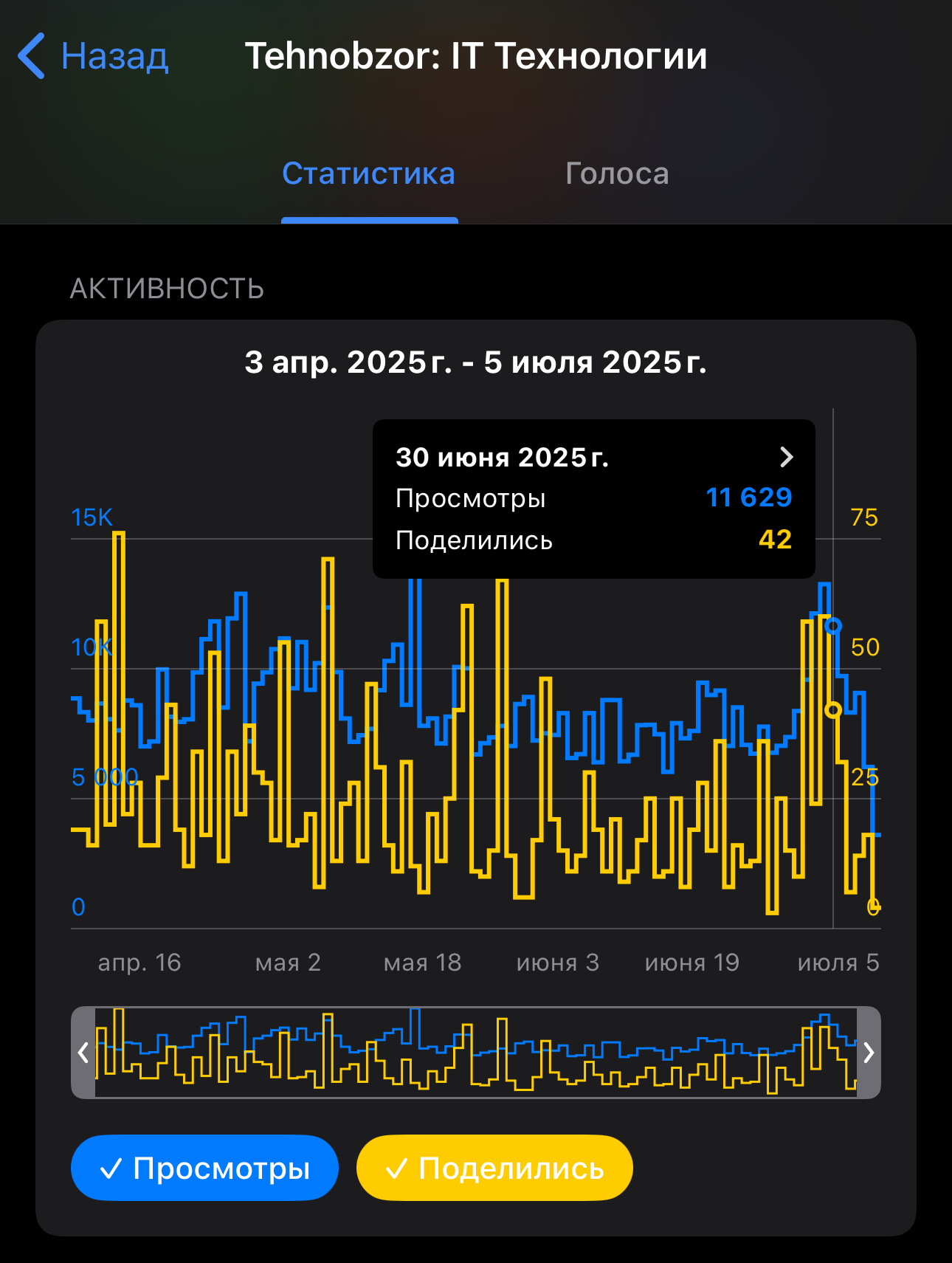Toggle the Поделились series off
952x1263 pixels.
click(494, 1168)
